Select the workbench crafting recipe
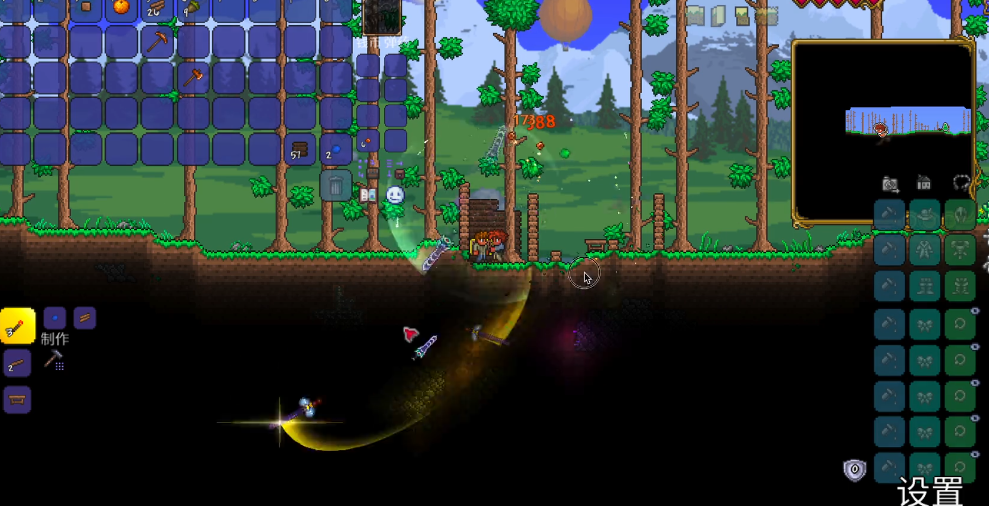Image resolution: width=989 pixels, height=506 pixels. click(x=17, y=400)
